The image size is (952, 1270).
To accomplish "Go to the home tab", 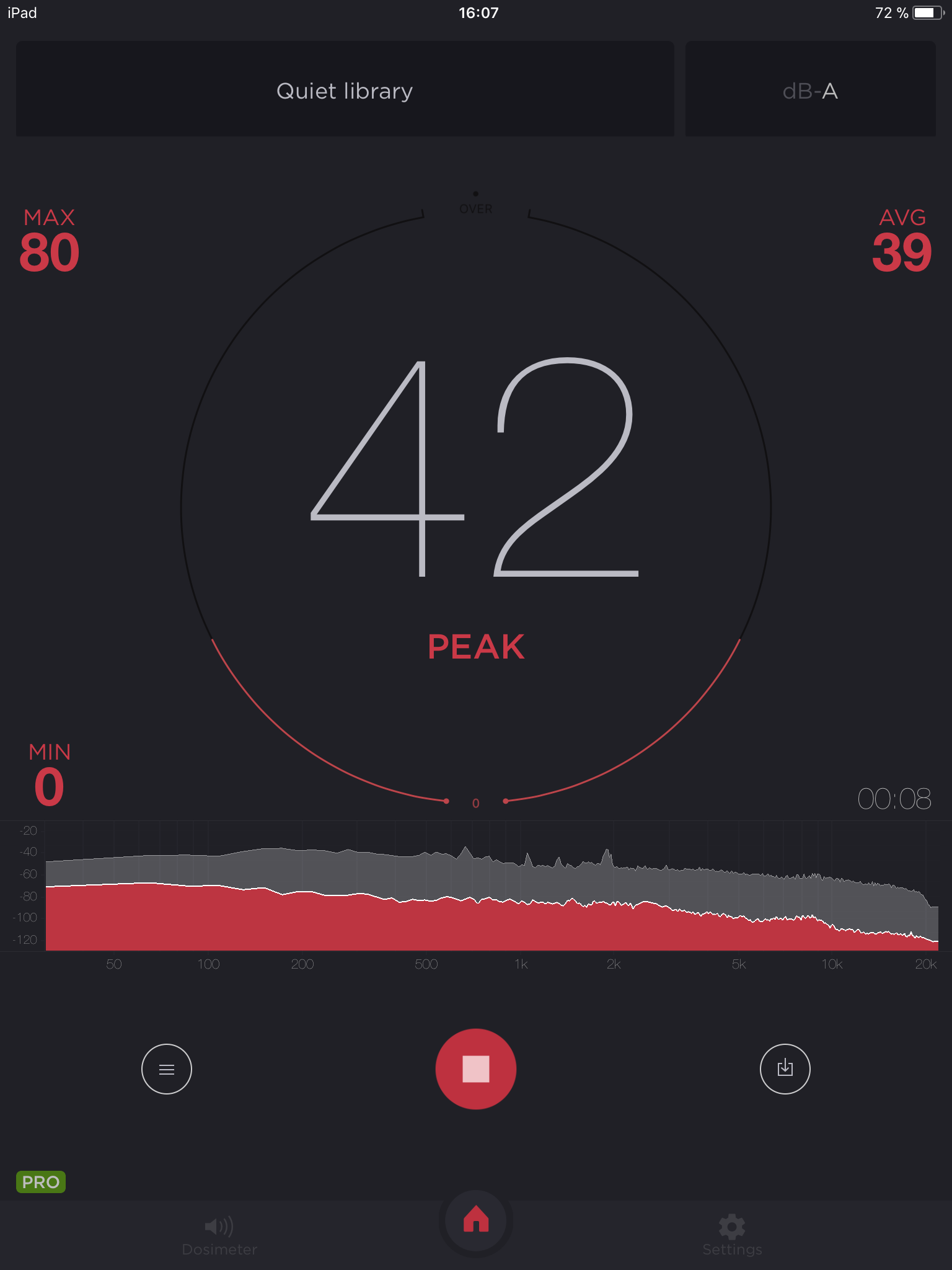I will click(x=475, y=1220).
